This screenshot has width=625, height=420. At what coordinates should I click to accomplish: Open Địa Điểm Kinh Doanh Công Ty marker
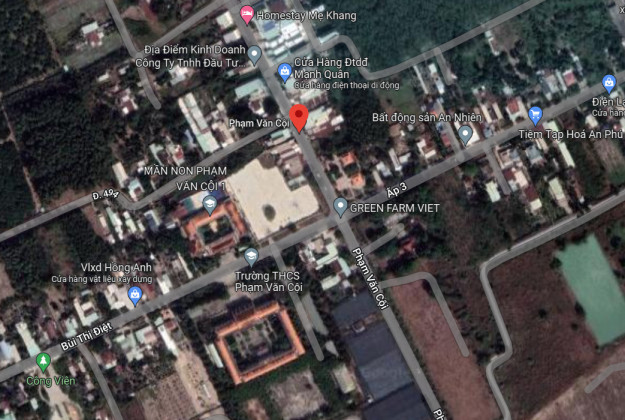(254, 55)
